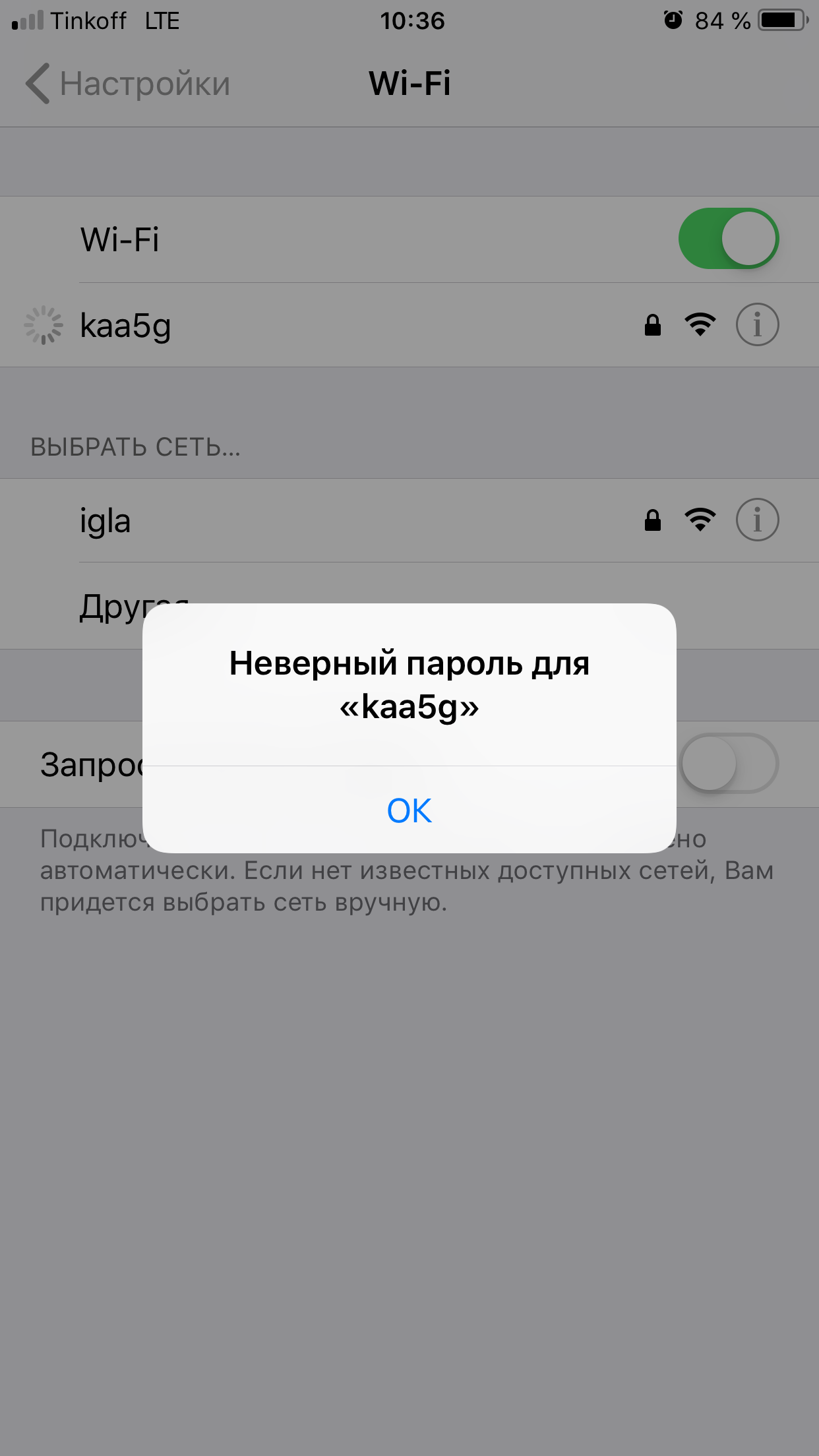The height and width of the screenshot is (1456, 819).
Task: Select the kaa5g network row
Action: click(x=330, y=326)
